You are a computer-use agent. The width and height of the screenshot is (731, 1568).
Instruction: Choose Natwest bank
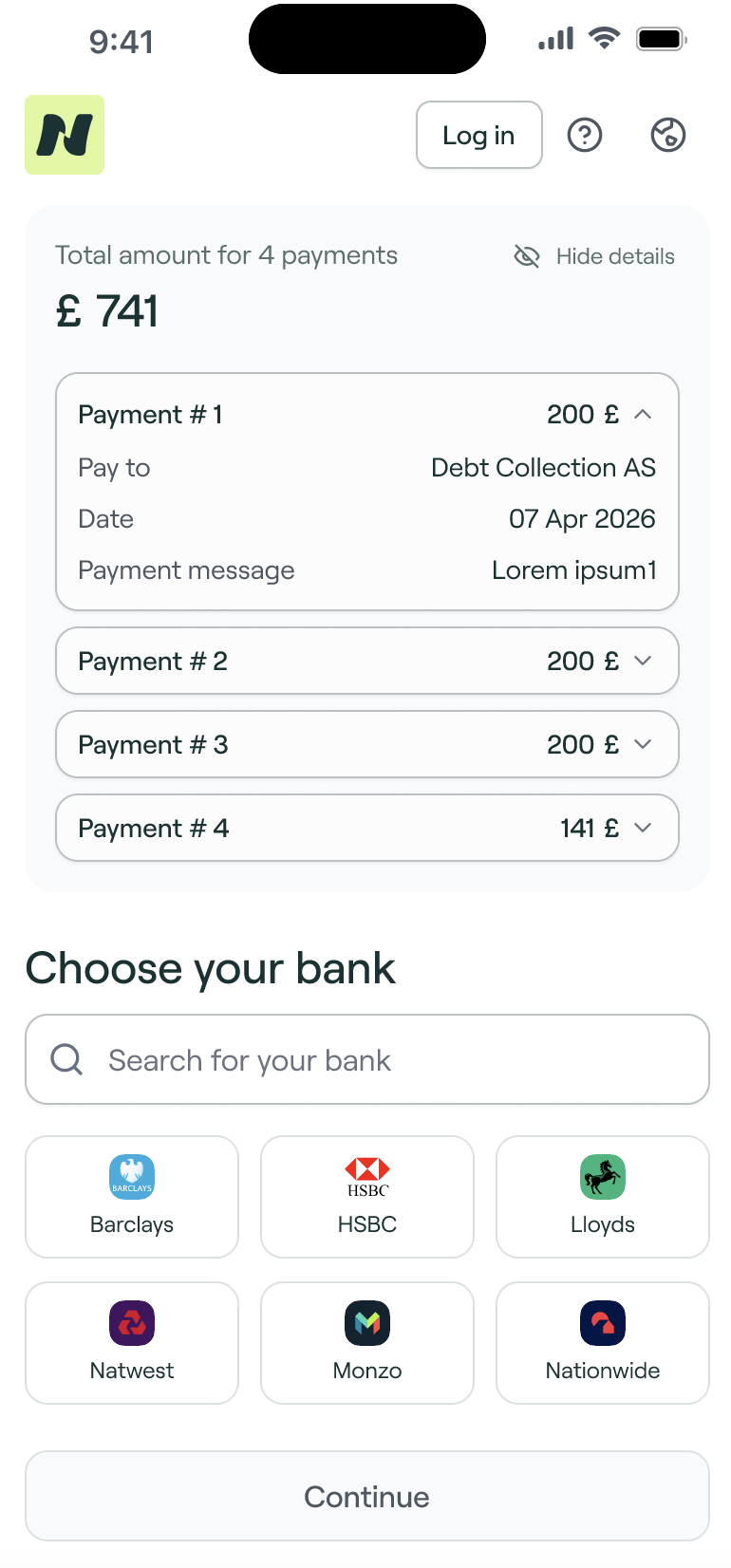tap(132, 1343)
